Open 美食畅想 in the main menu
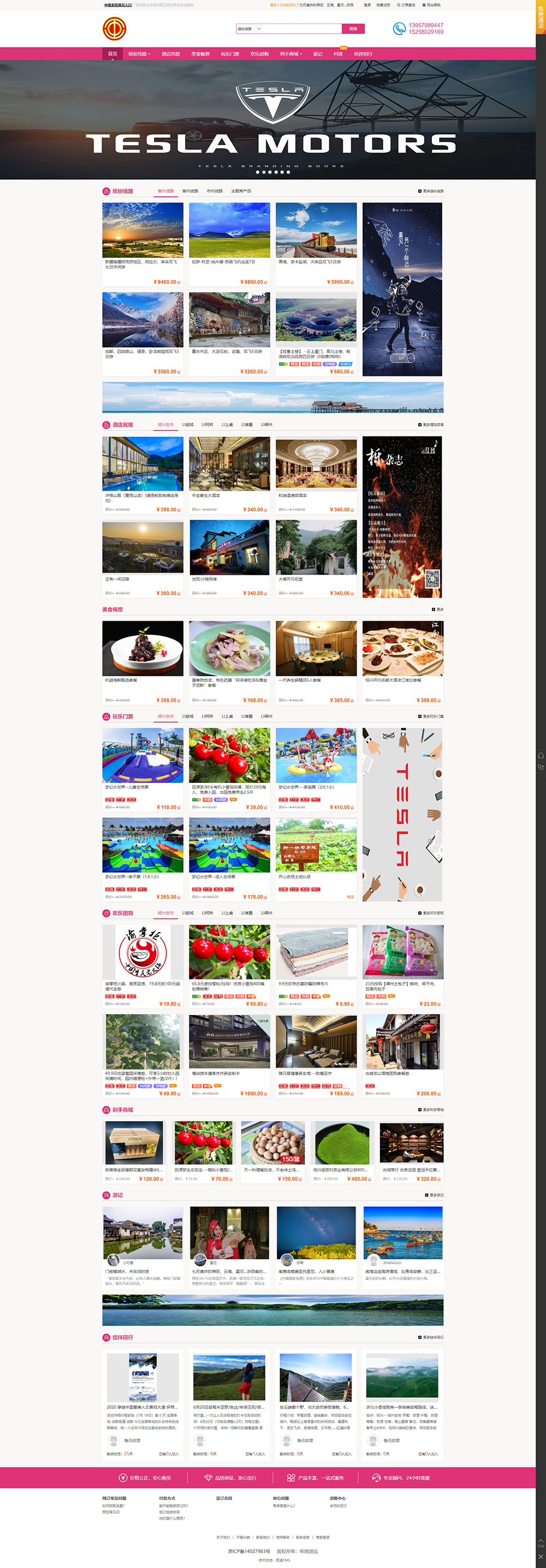546x1568 pixels. click(x=200, y=54)
